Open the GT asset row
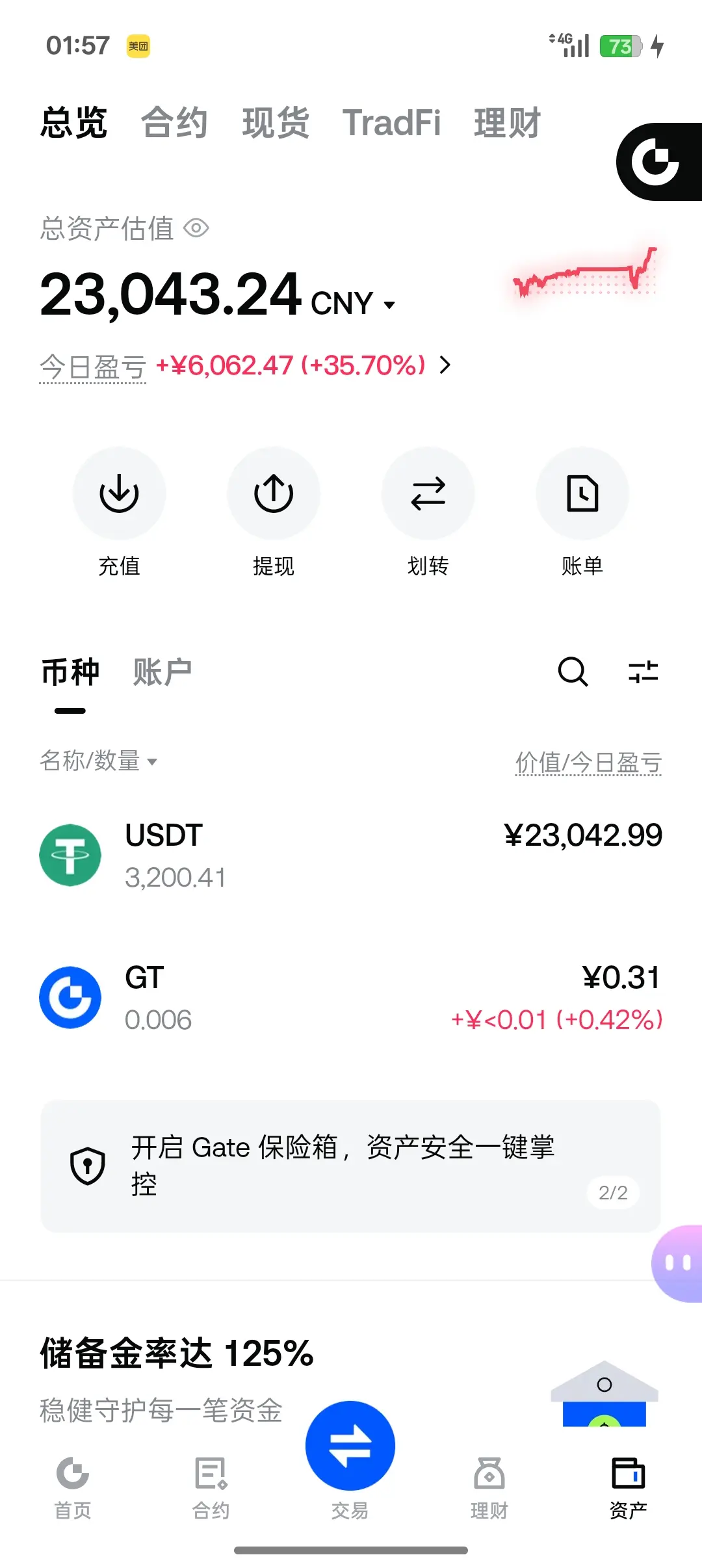The height and width of the screenshot is (1568, 702). click(351, 998)
